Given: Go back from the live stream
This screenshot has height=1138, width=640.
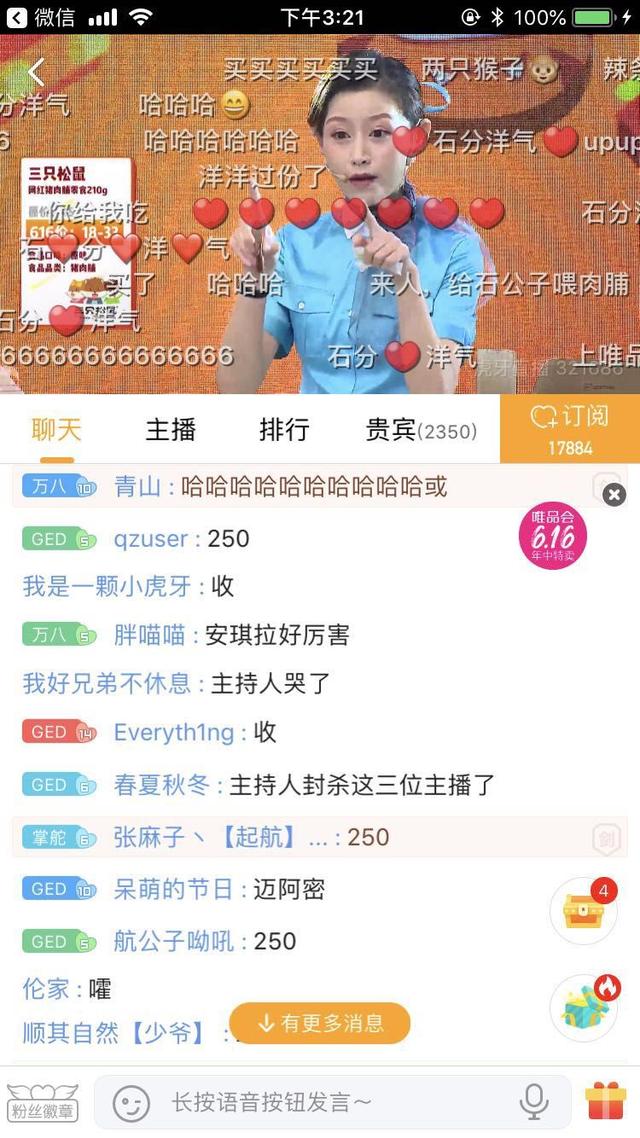Looking at the screenshot, I should click(x=37, y=73).
